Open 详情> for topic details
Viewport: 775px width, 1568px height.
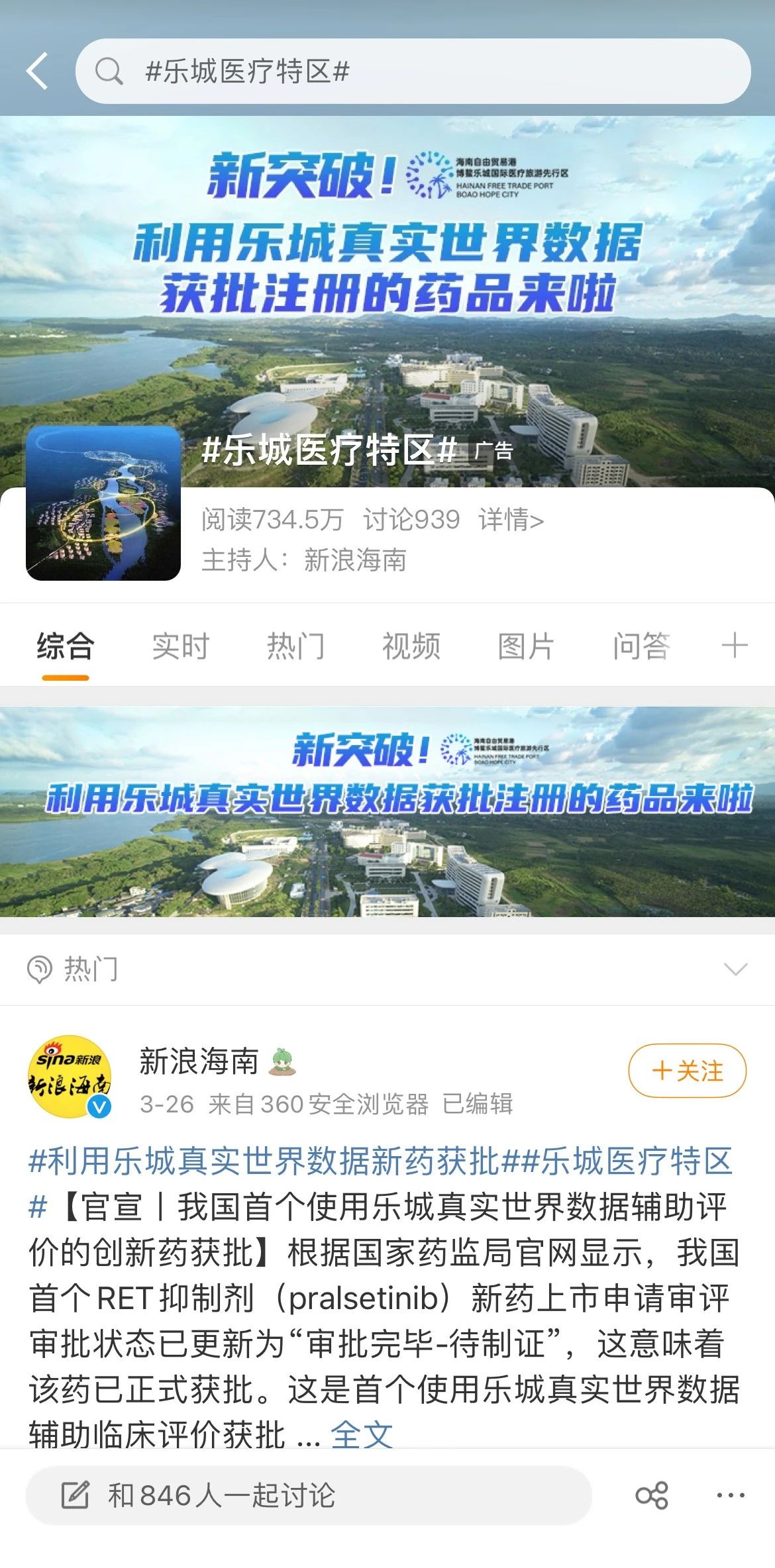(511, 520)
